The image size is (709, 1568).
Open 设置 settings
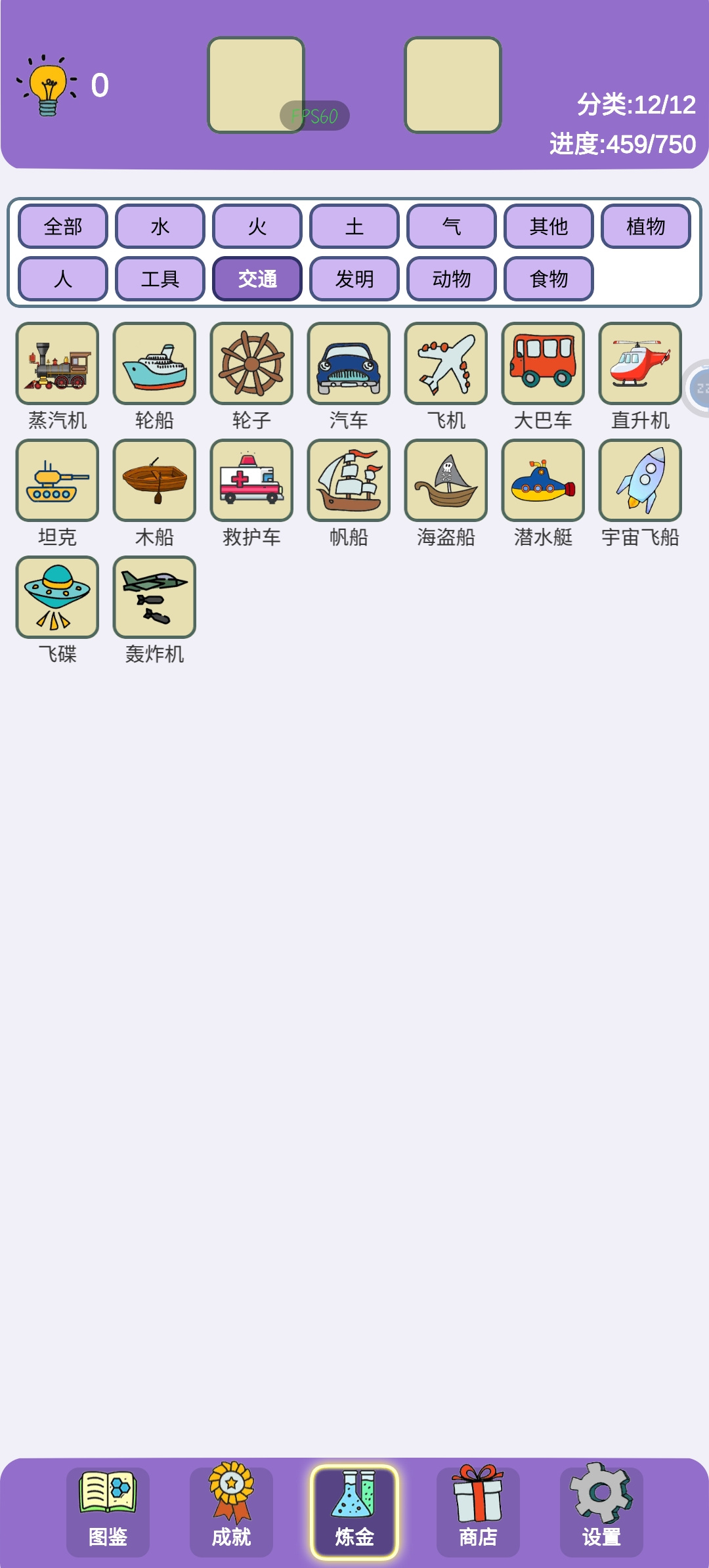click(x=601, y=1512)
